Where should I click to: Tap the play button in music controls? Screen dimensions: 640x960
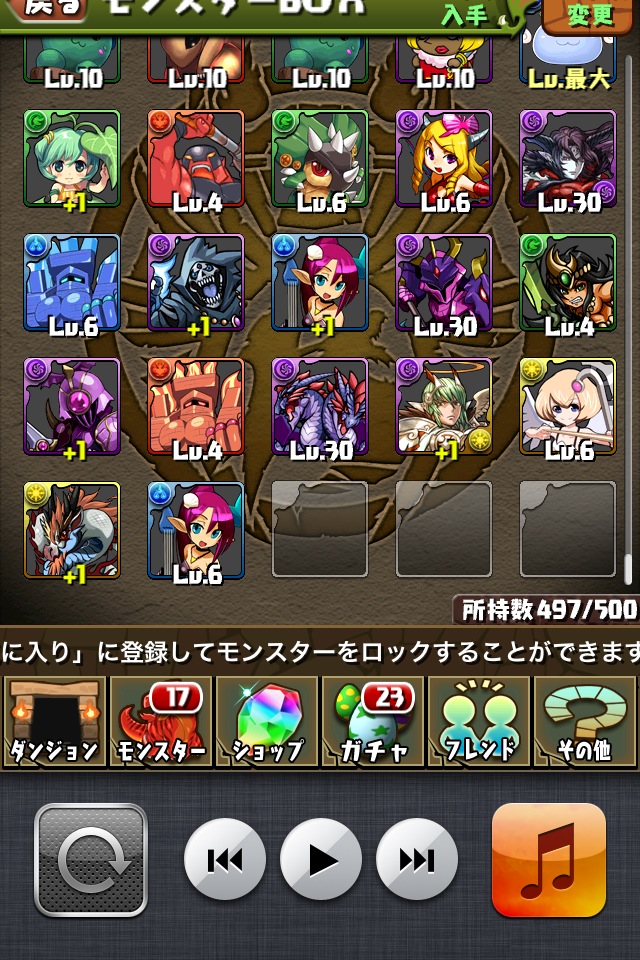[x=320, y=859]
